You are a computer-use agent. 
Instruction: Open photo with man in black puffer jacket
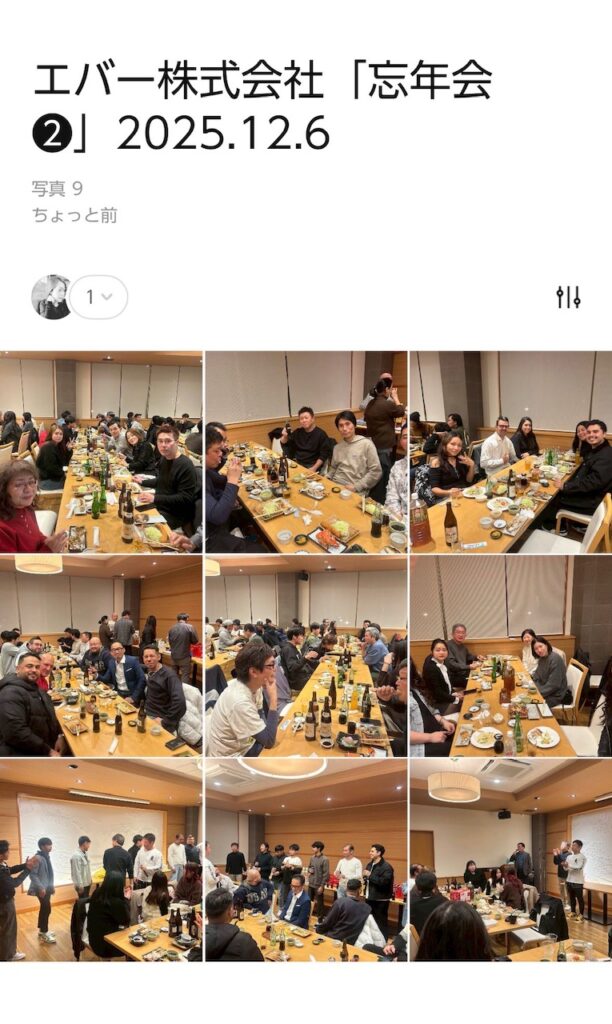coord(100,656)
